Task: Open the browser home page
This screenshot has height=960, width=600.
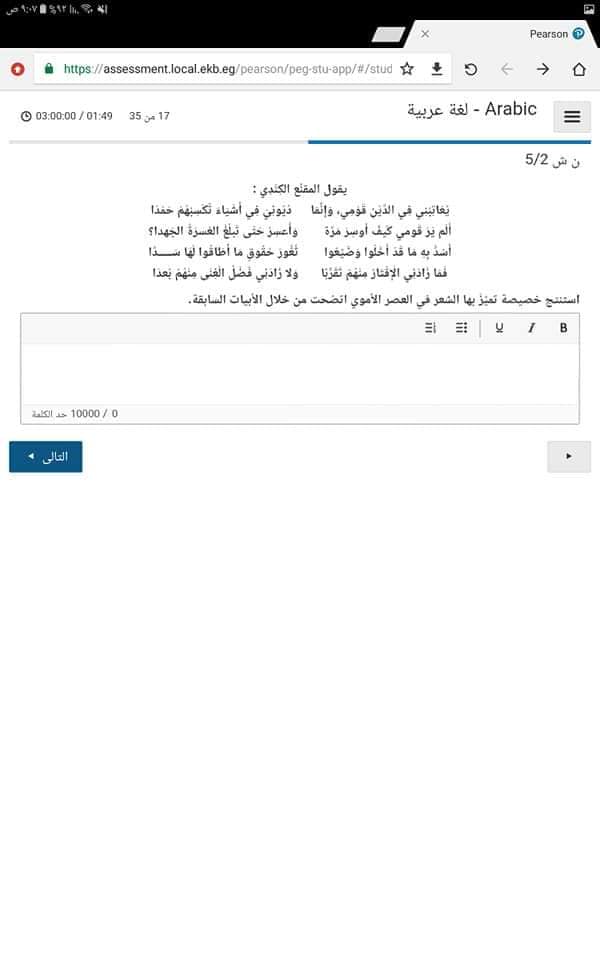Action: pyautogui.click(x=579, y=69)
